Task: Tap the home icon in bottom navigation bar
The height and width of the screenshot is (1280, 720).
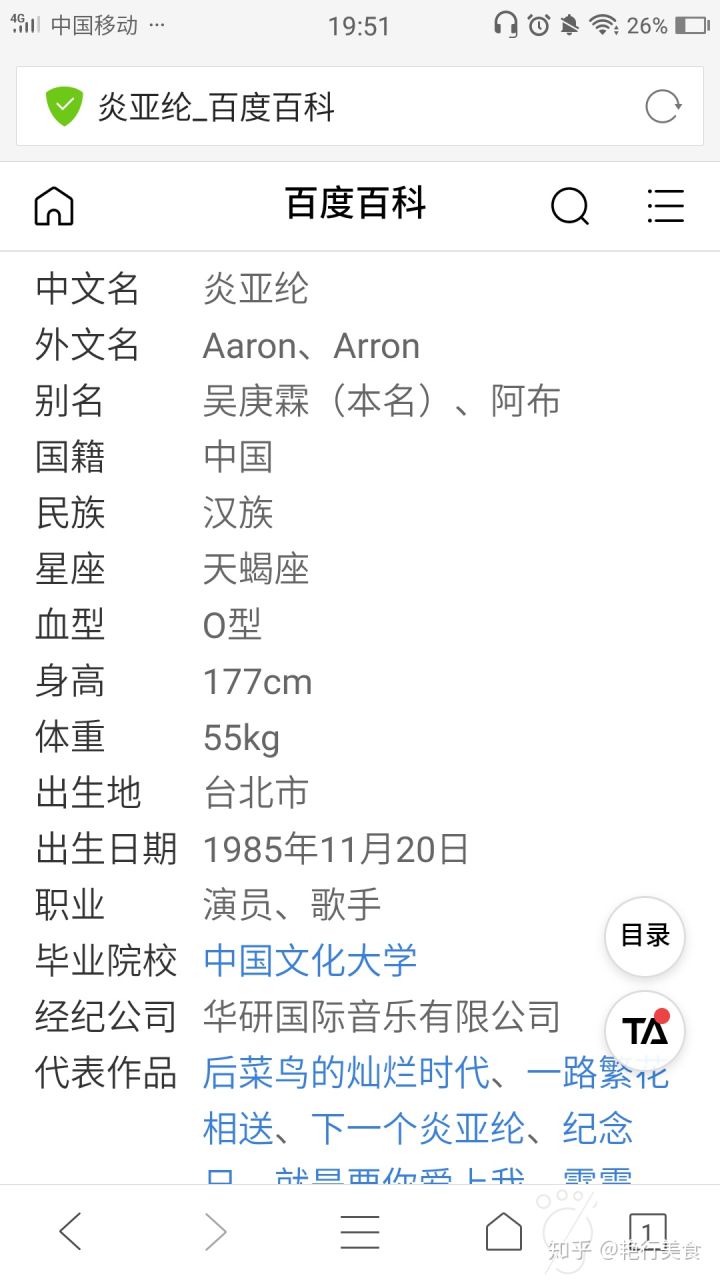Action: click(x=503, y=1232)
